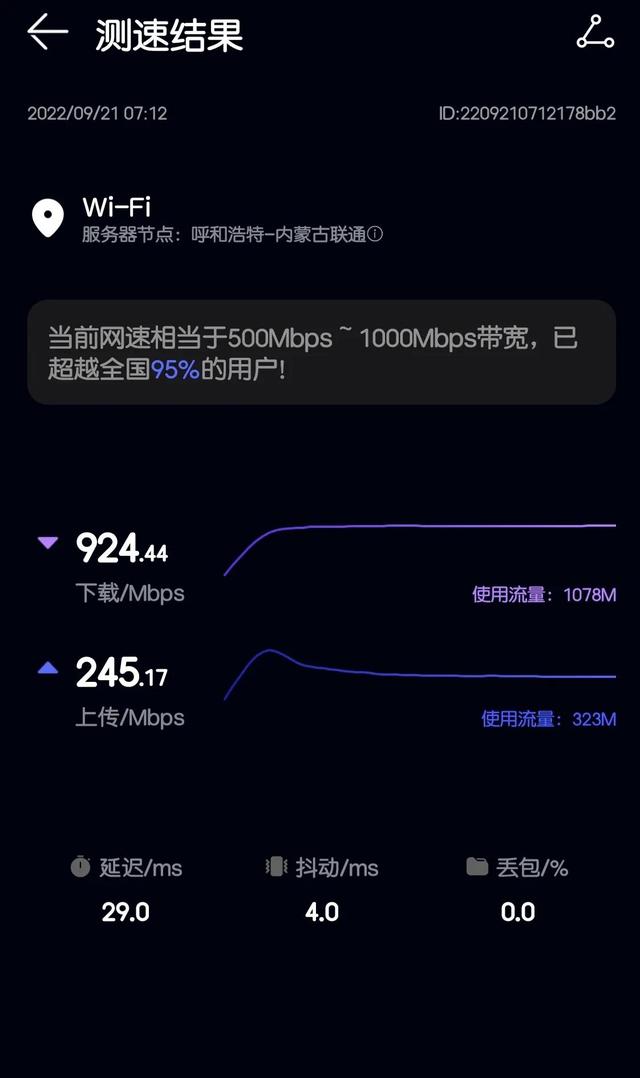Share the speed test result
640x1078 pixels.
click(595, 32)
